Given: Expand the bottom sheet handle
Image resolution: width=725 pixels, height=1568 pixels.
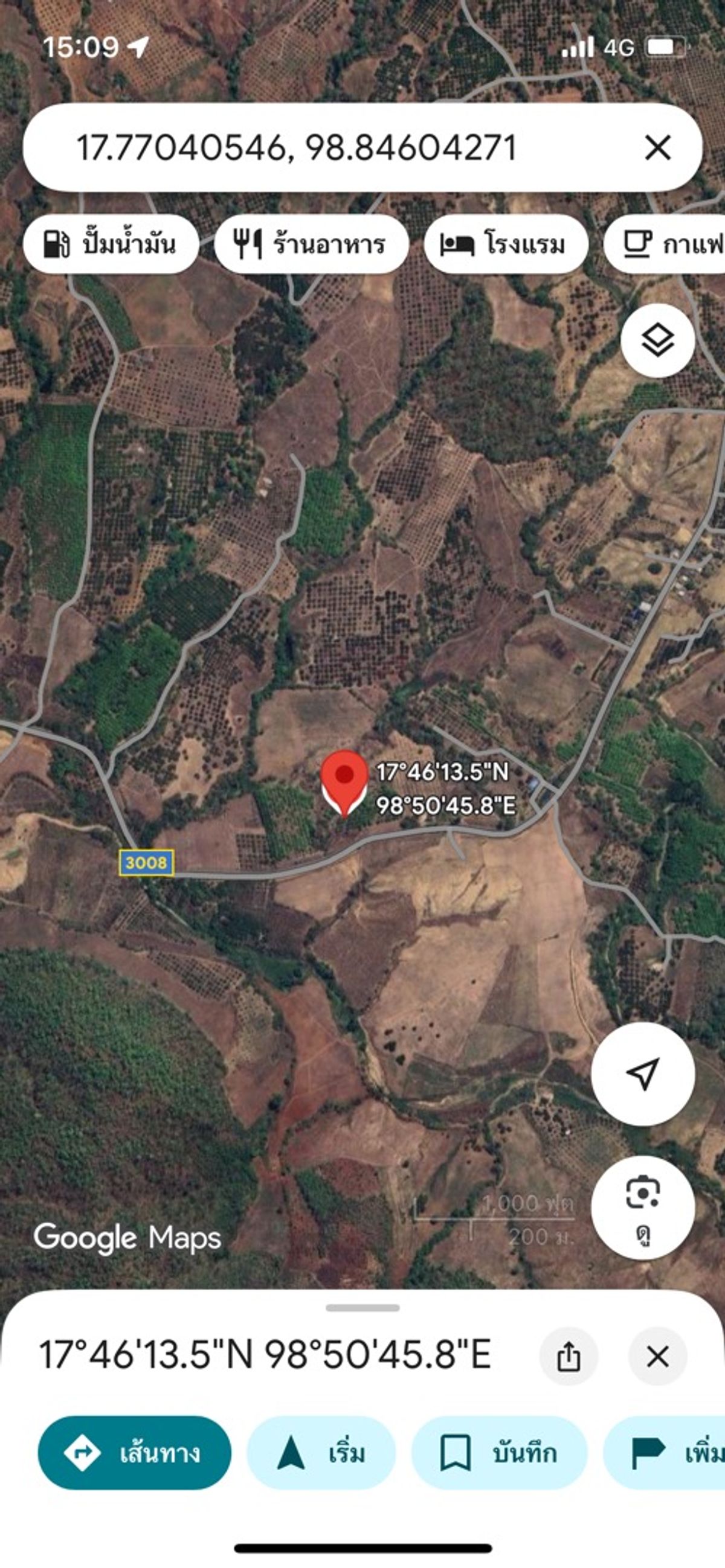Looking at the screenshot, I should [362, 1308].
